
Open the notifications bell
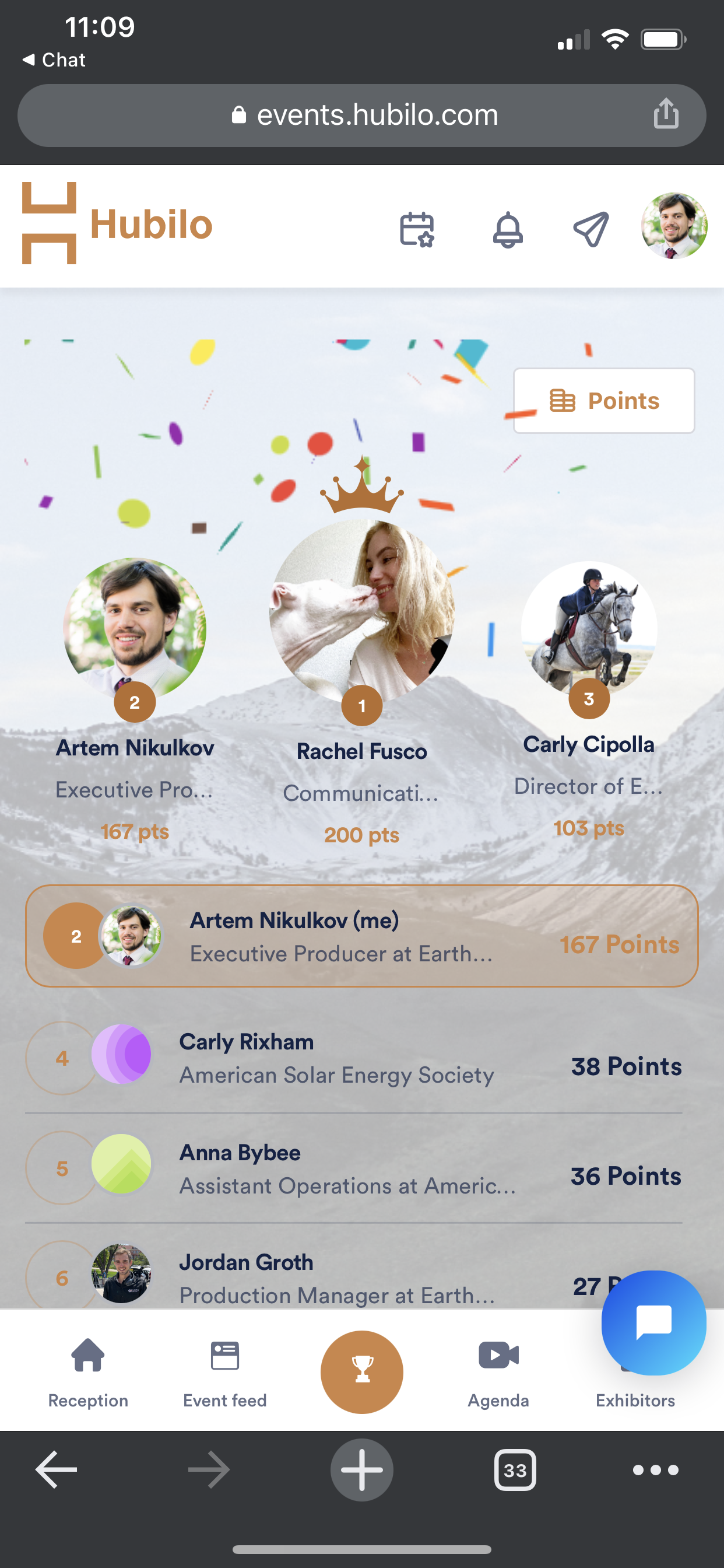[507, 229]
